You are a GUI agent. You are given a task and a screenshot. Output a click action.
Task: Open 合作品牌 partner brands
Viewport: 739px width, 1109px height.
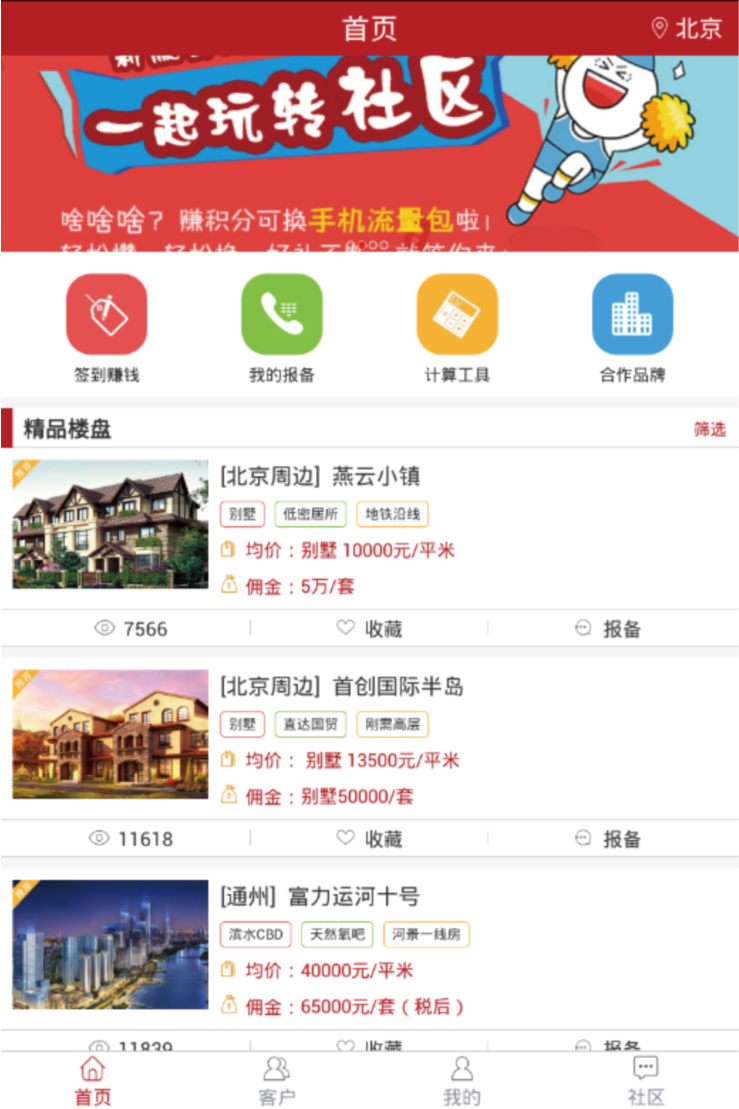pyautogui.click(x=632, y=328)
